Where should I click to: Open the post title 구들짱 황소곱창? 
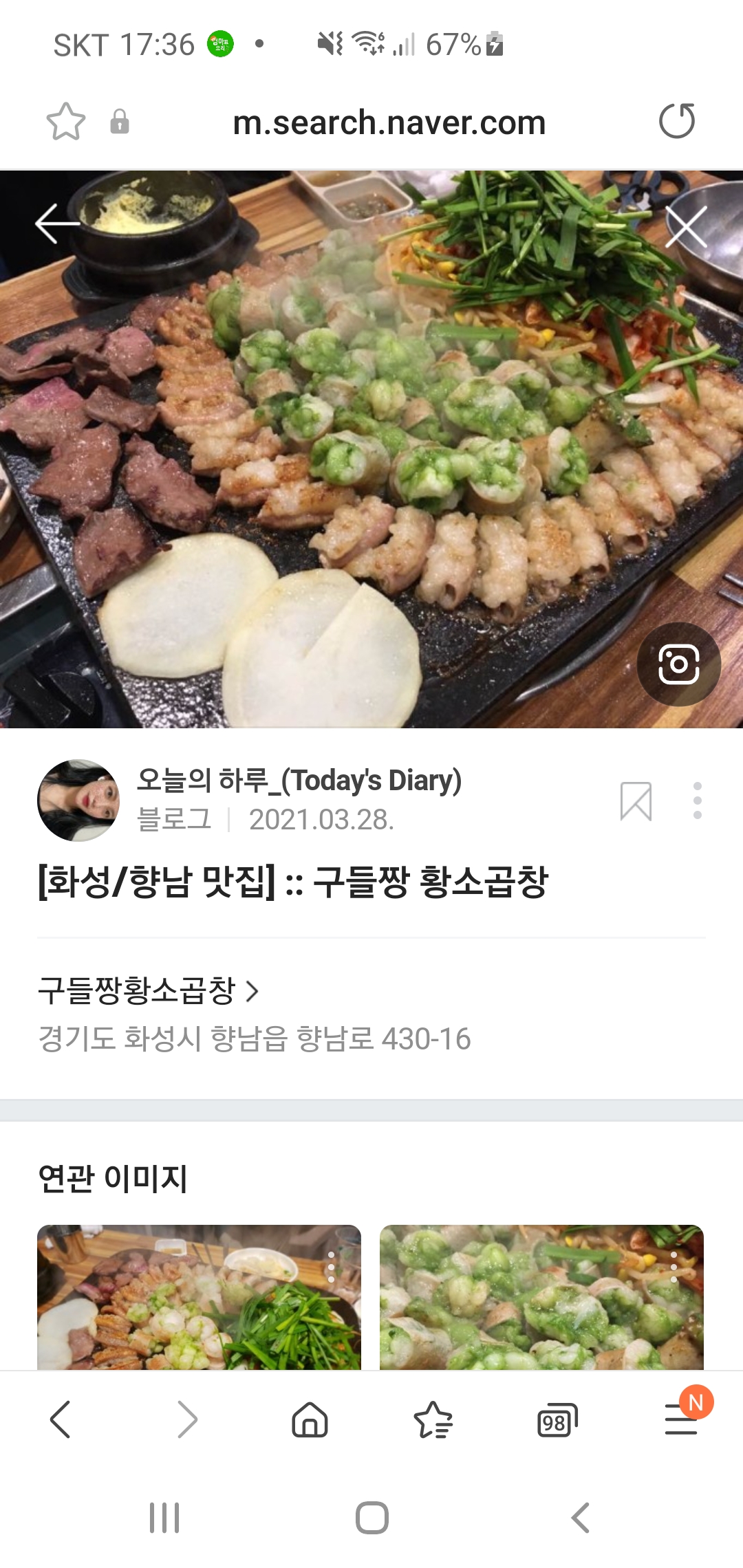[x=293, y=882]
